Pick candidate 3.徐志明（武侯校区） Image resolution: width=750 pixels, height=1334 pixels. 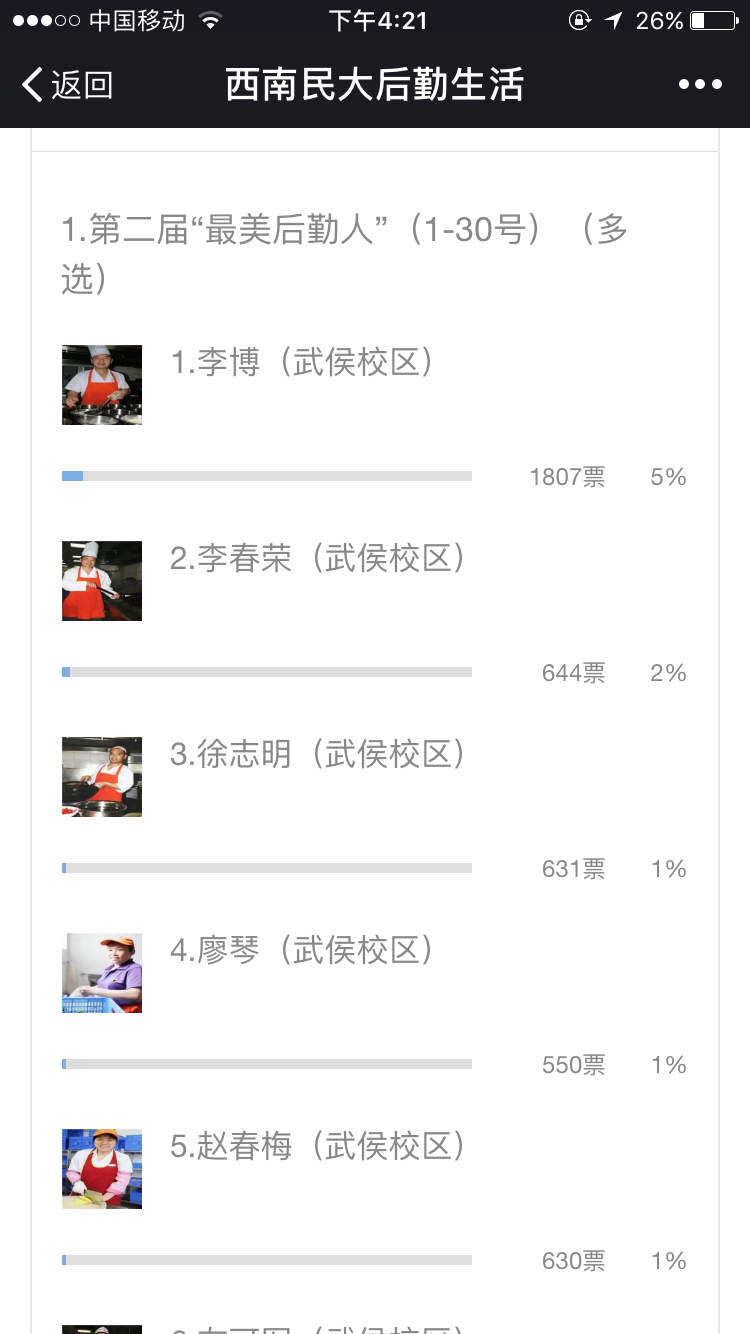[320, 754]
